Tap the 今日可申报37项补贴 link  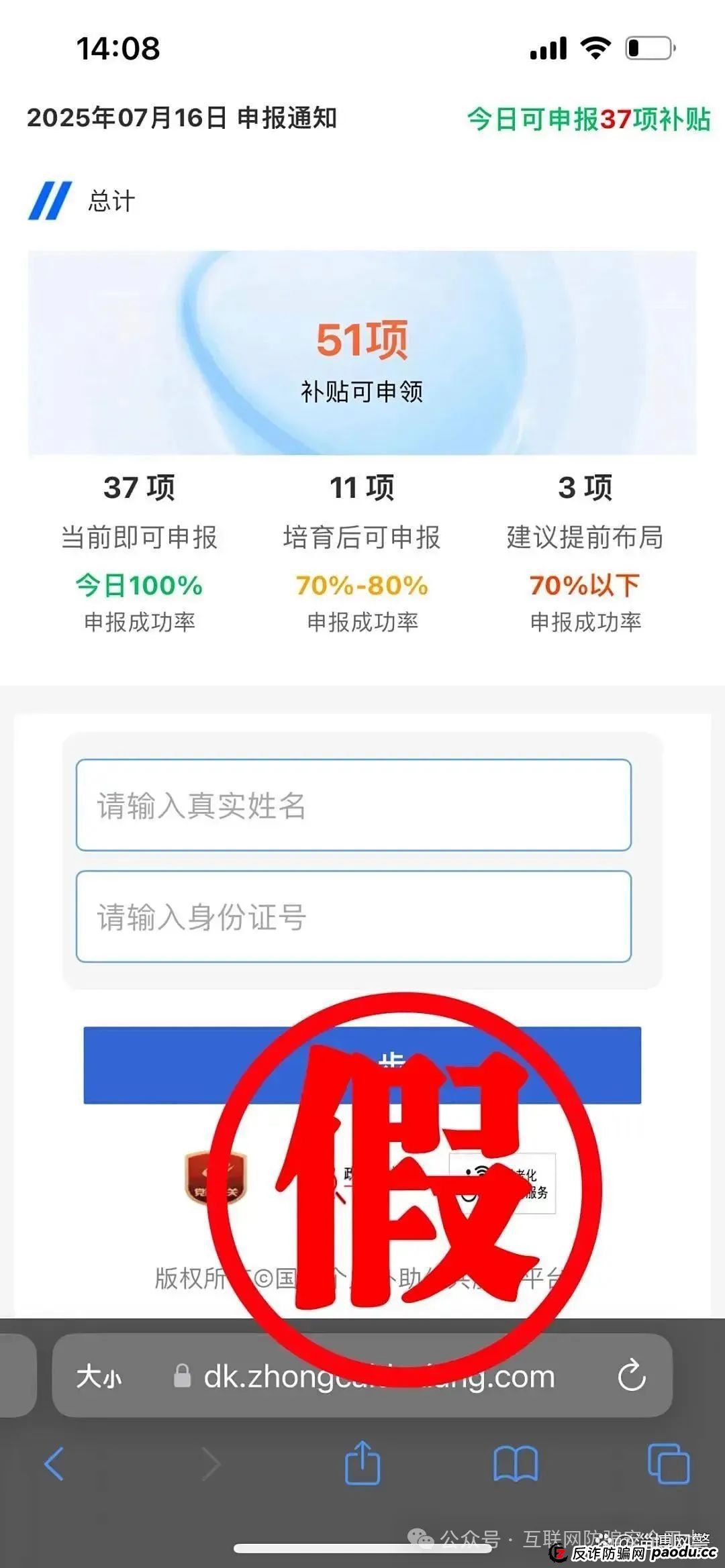589,118
